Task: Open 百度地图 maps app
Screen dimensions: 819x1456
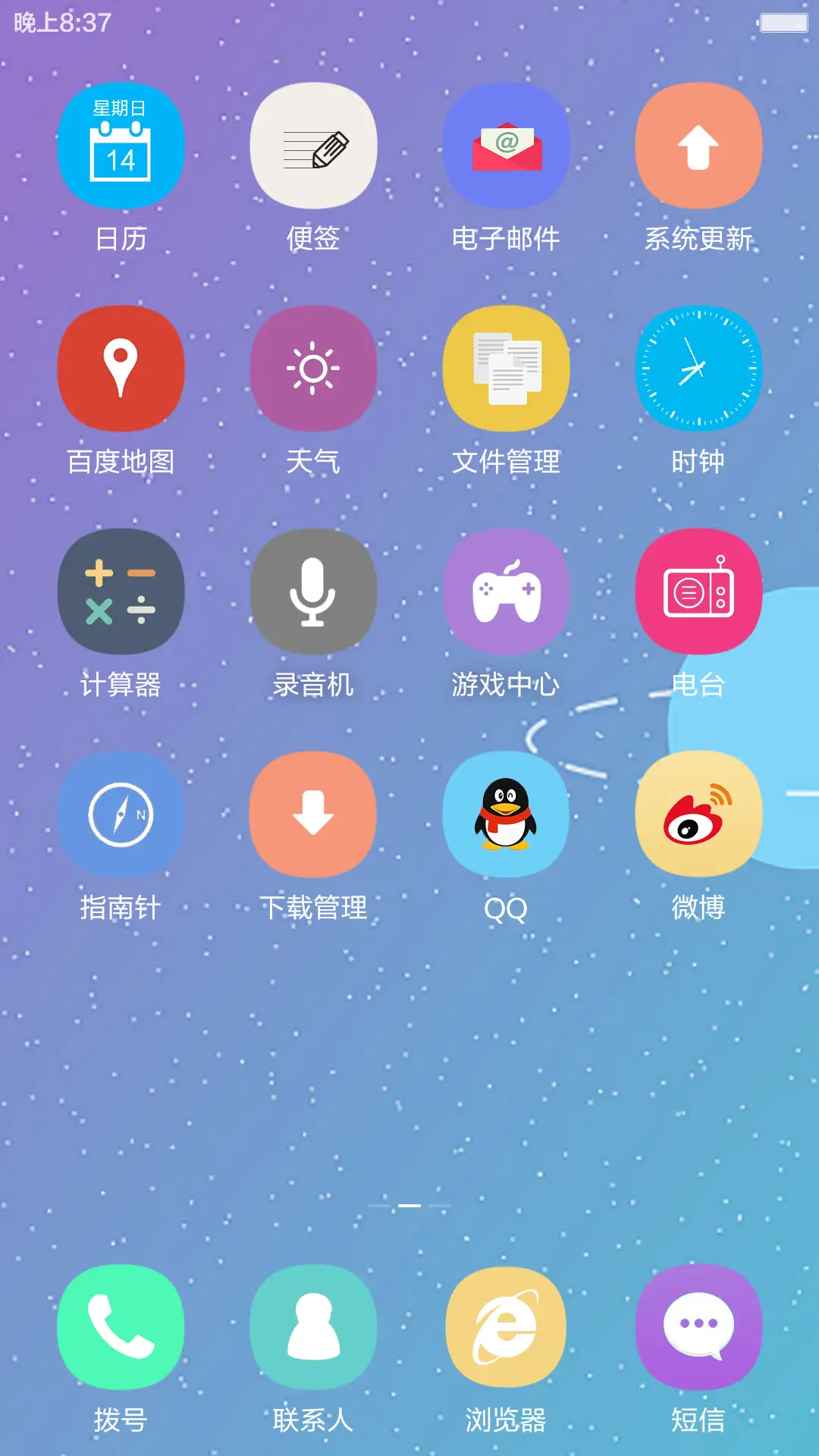Action: tap(121, 368)
